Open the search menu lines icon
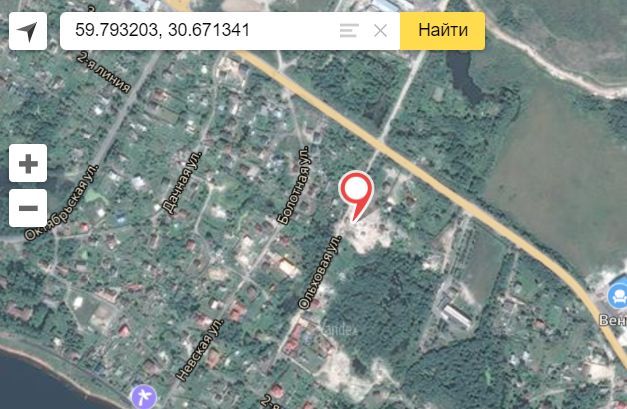Viewport: 627px width, 409px height. click(x=349, y=31)
